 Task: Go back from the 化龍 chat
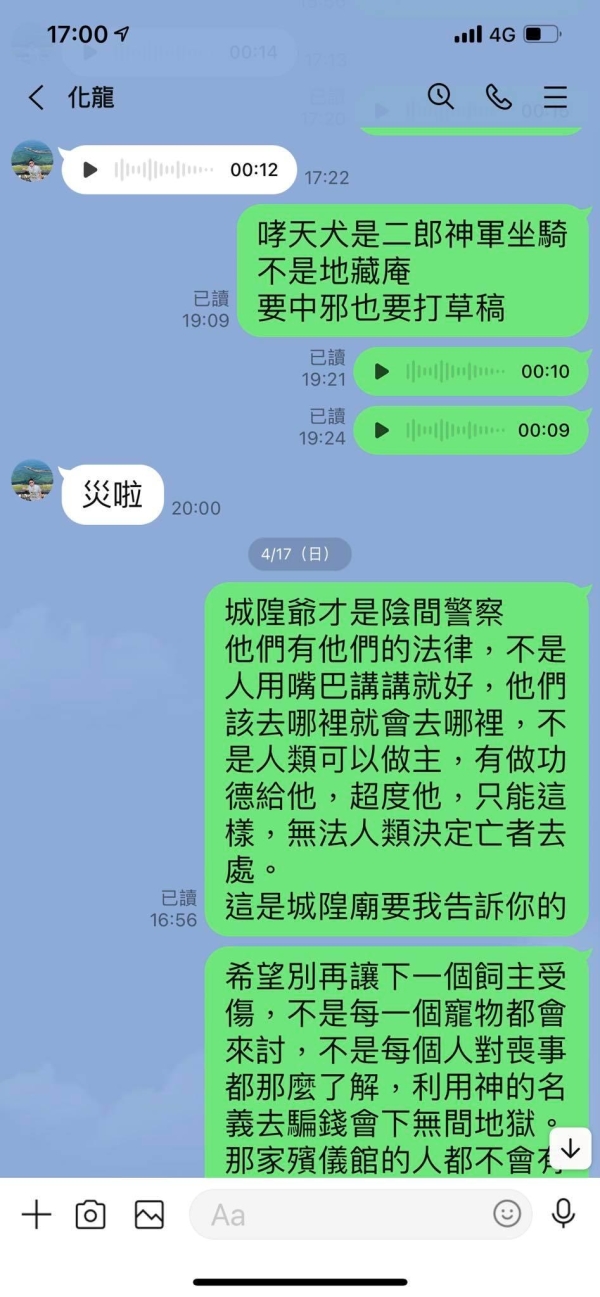click(36, 97)
